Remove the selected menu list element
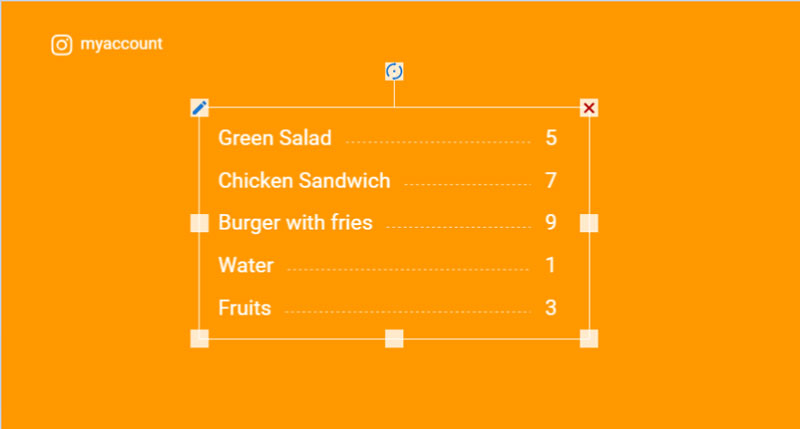The height and width of the screenshot is (429, 800). (x=589, y=108)
